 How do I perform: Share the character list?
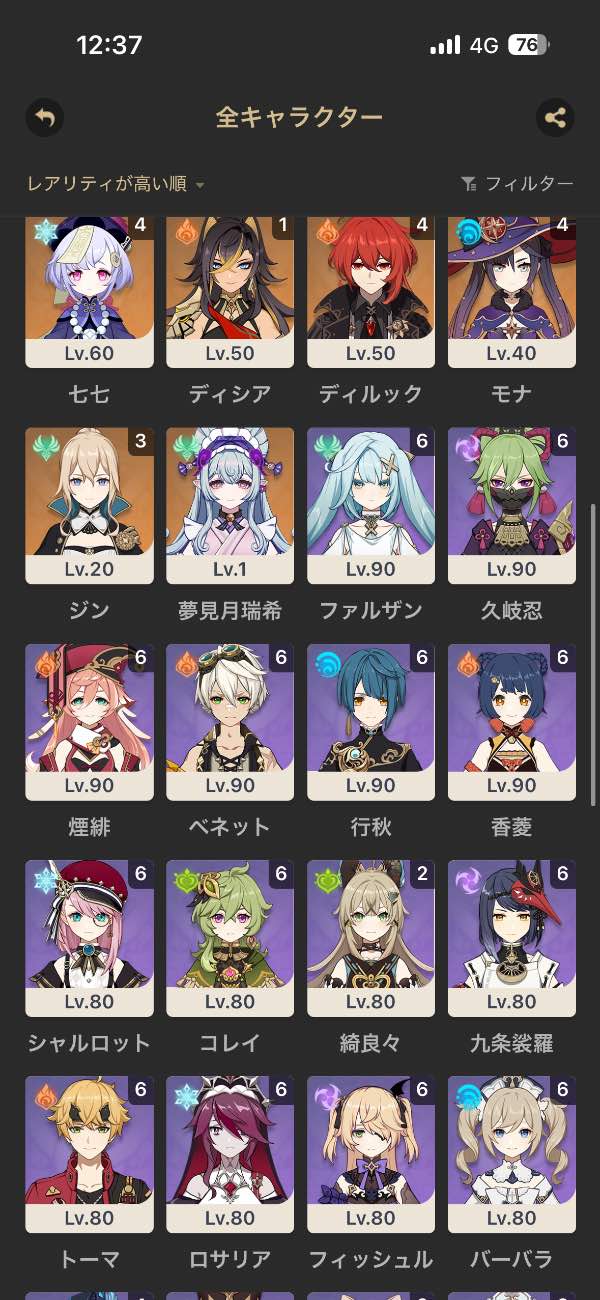(x=555, y=118)
